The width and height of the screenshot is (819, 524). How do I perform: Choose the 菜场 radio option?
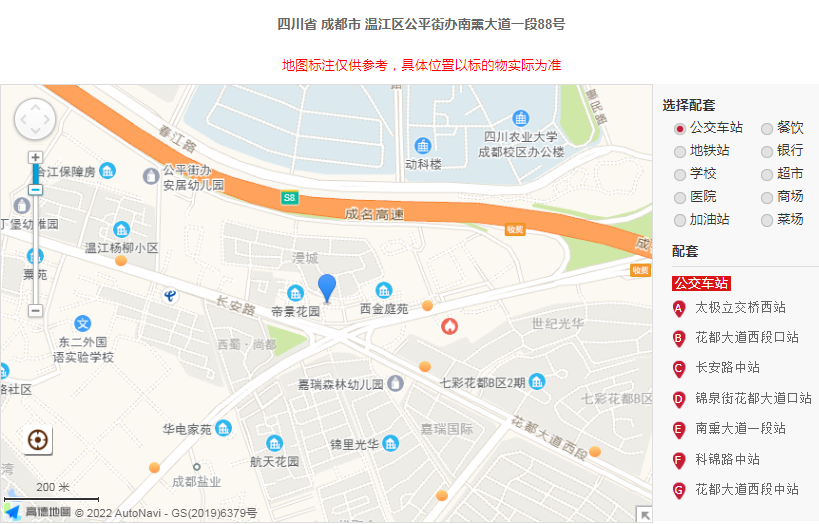tap(767, 220)
